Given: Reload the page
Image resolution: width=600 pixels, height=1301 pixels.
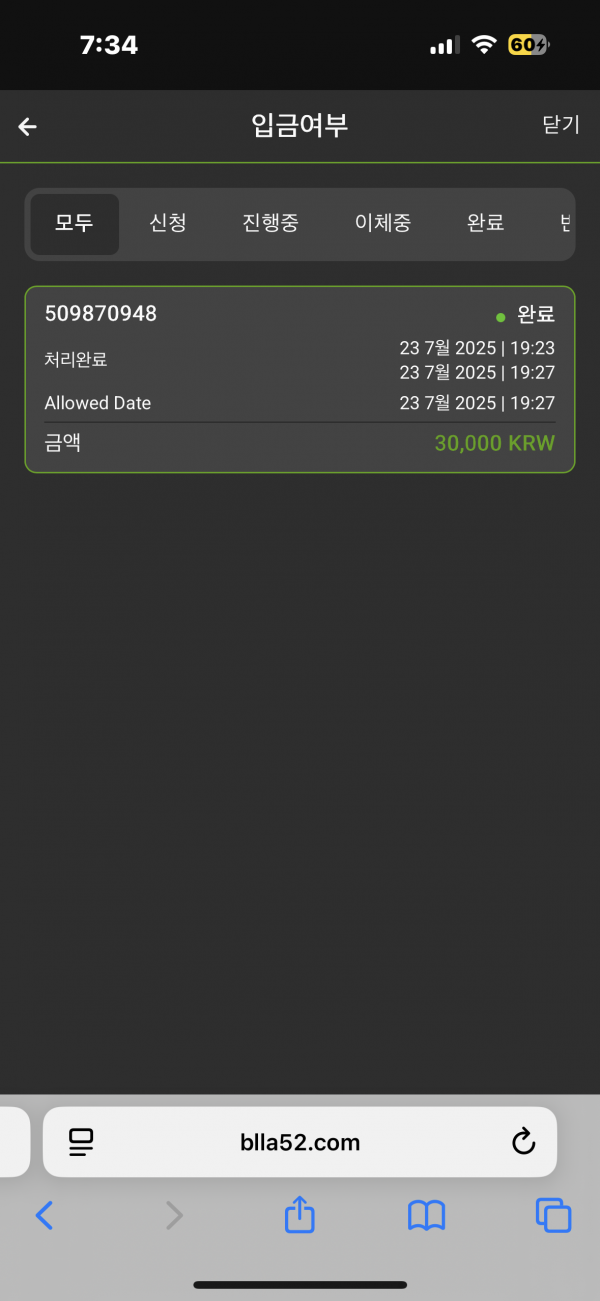Looking at the screenshot, I should [x=523, y=1142].
